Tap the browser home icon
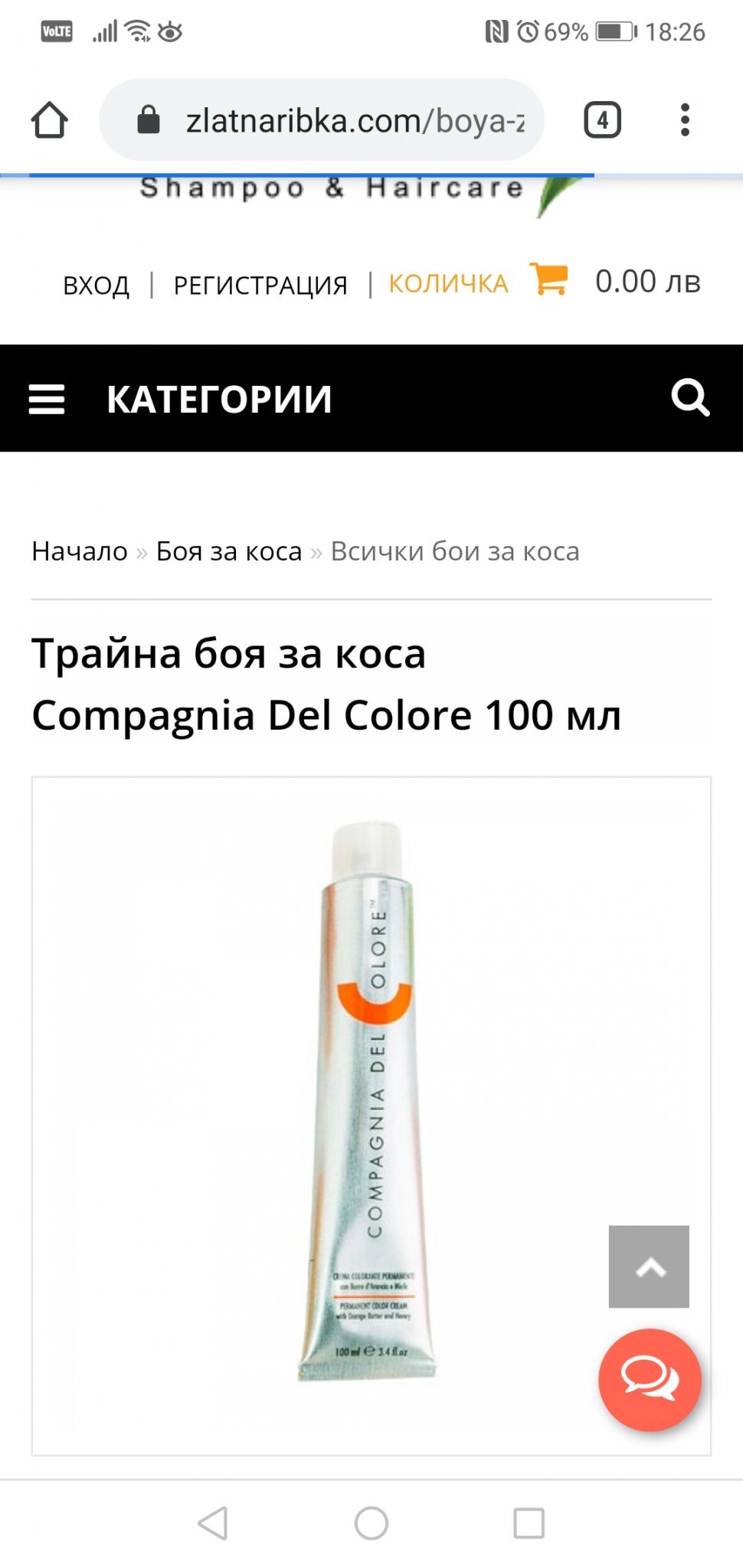The height and width of the screenshot is (1568, 743). tap(50, 120)
